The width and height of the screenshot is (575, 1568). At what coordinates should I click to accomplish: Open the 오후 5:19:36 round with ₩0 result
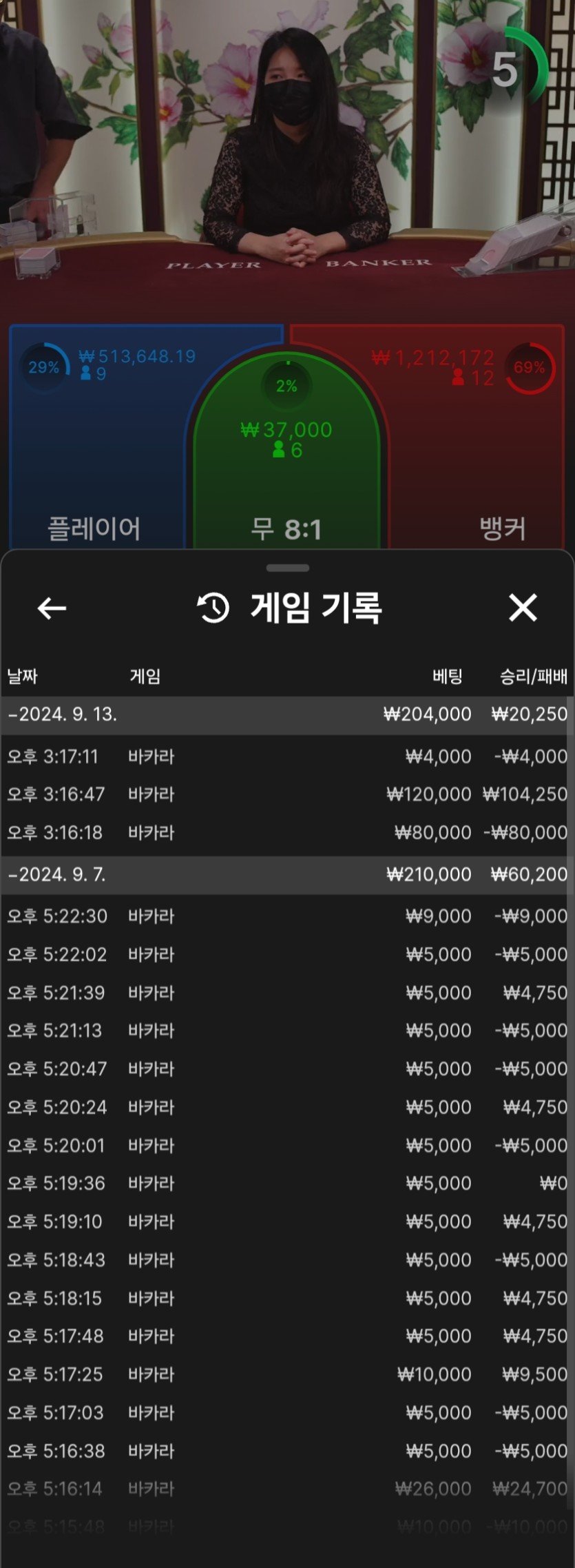coord(287,1184)
